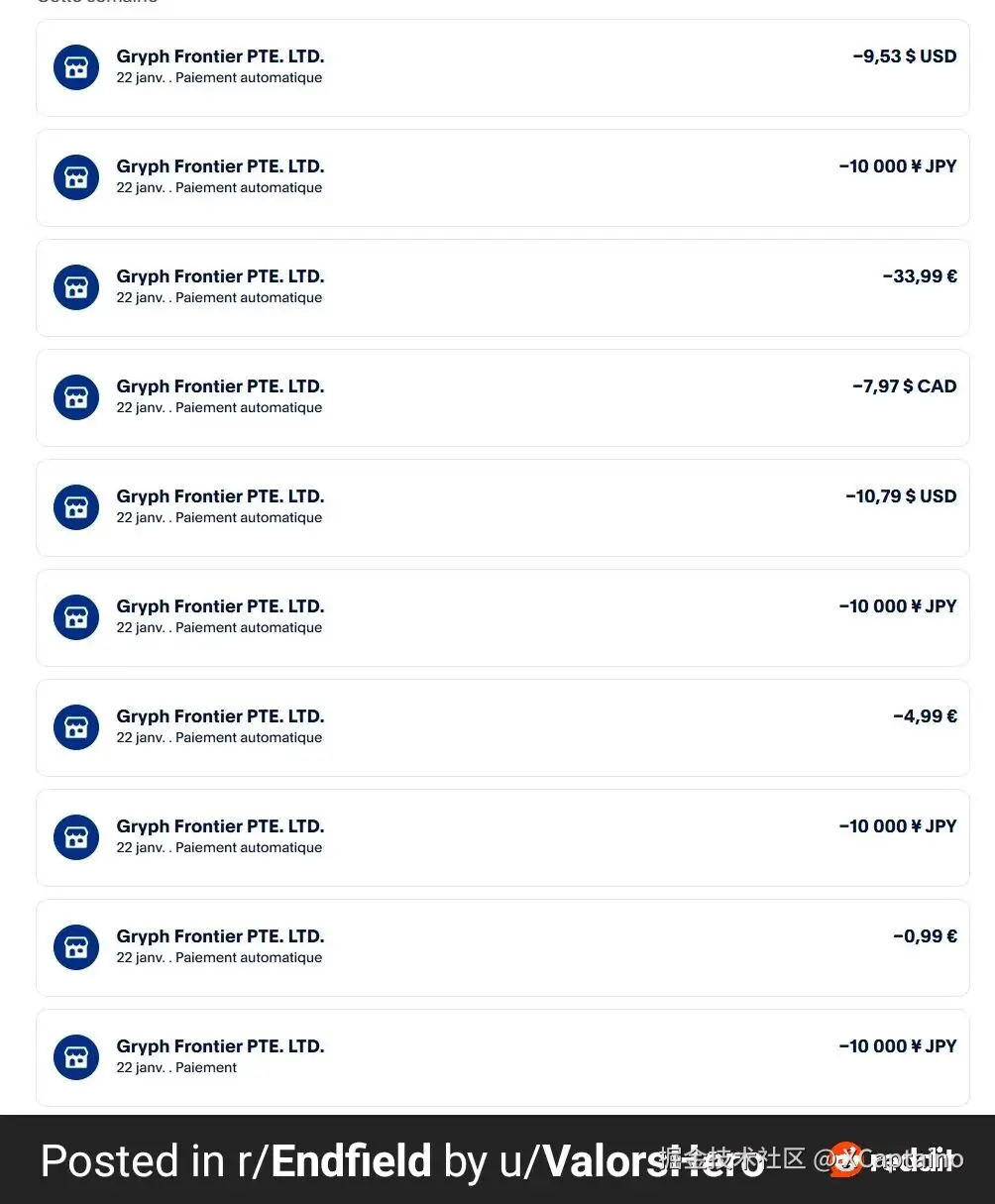Click the Gryph Frontier PTE. LTD. name on the −7,97 $ CAD row
995x1204 pixels.
[x=220, y=385]
